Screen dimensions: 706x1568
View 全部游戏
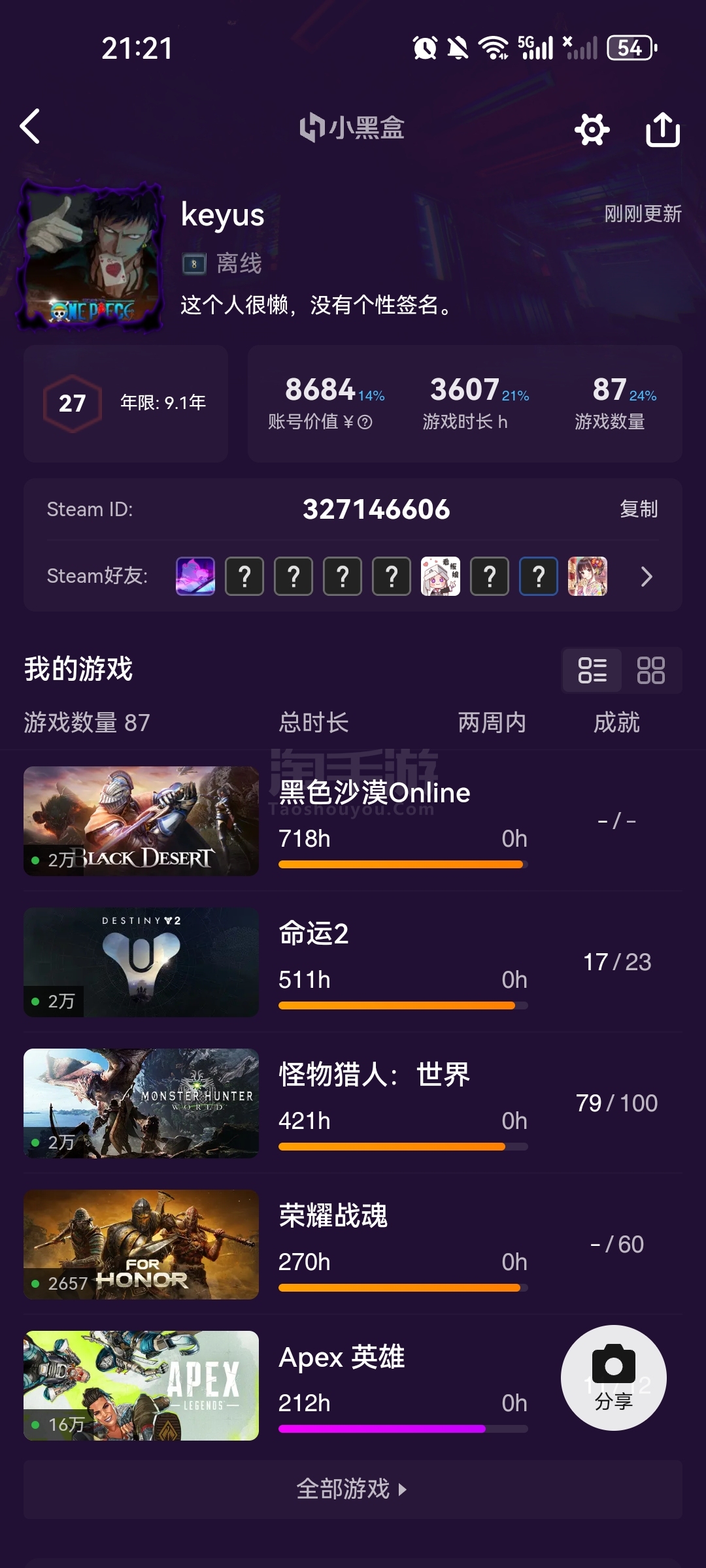click(353, 1489)
